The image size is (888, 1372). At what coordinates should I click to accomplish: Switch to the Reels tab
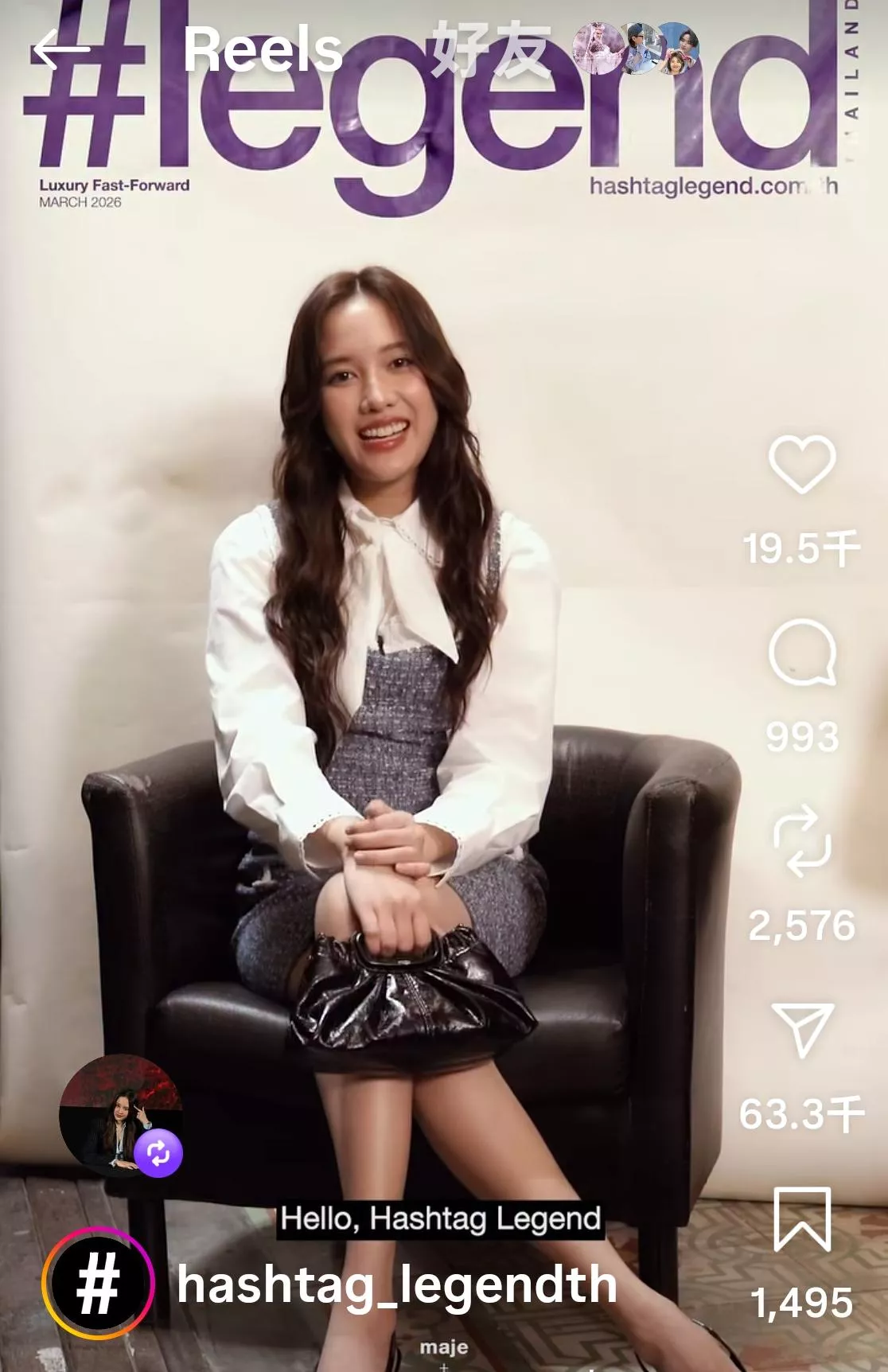pos(263,50)
